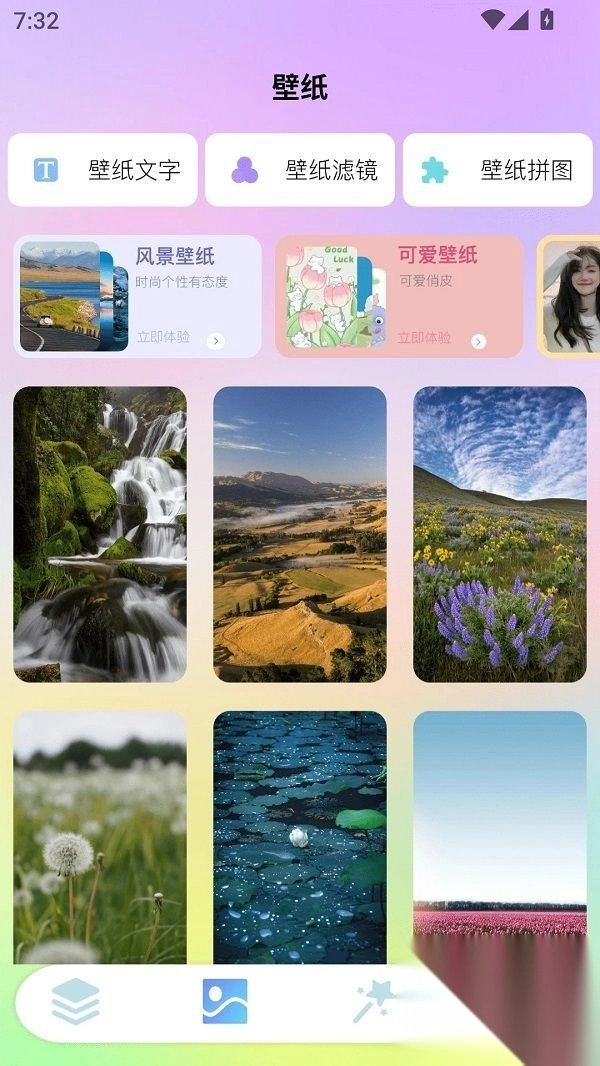The image size is (600, 1066).
Task: Select the purple lupine flowers wallpaper
Action: [500, 534]
